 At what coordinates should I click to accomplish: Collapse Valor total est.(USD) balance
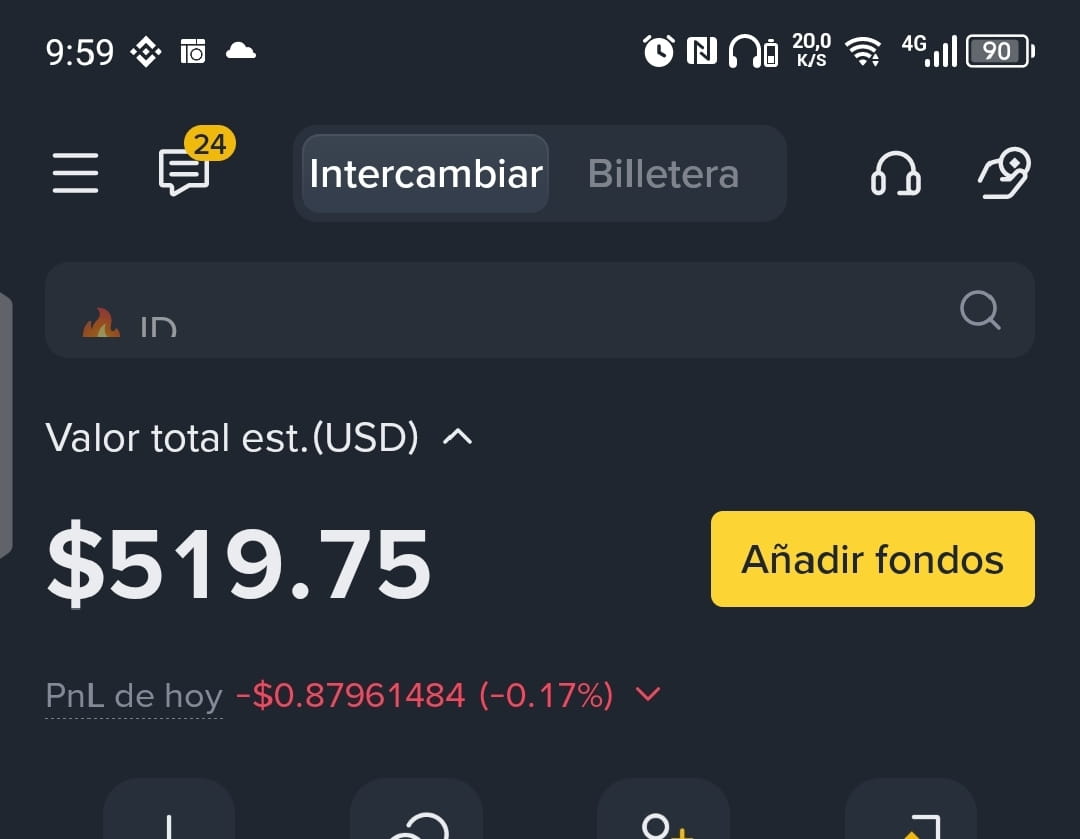tap(457, 437)
